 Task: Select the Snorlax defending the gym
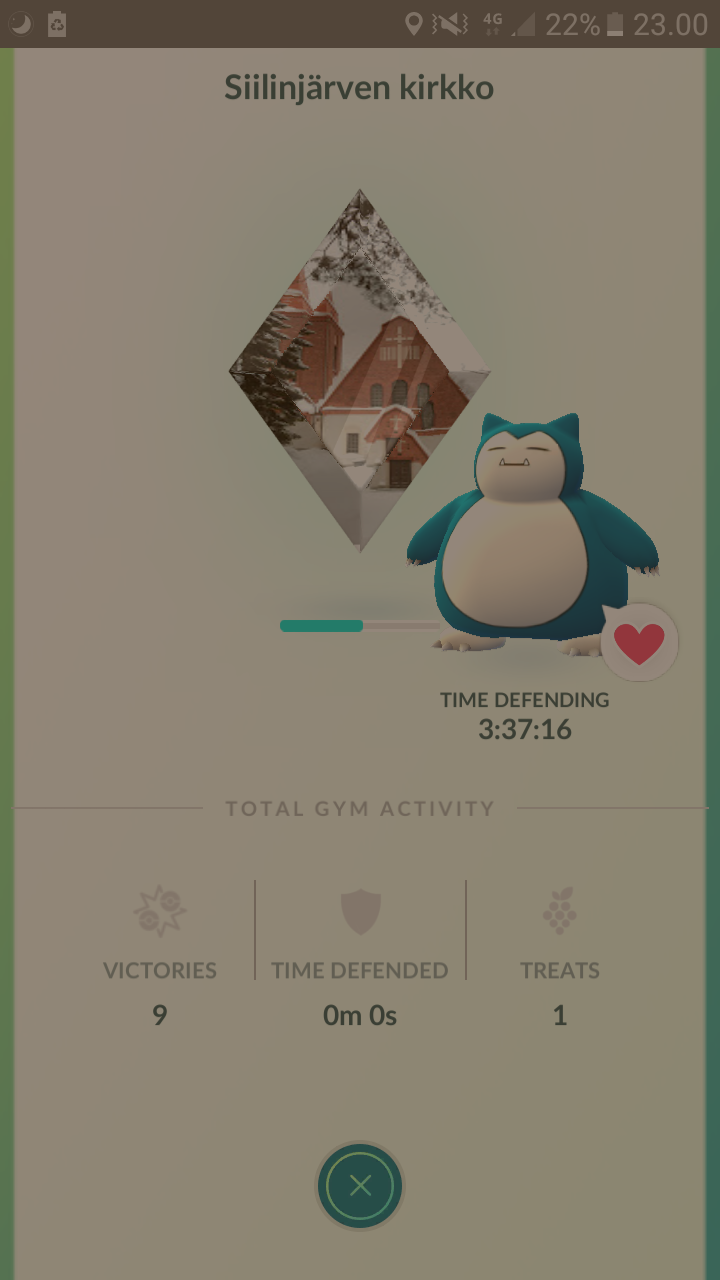coord(534,534)
